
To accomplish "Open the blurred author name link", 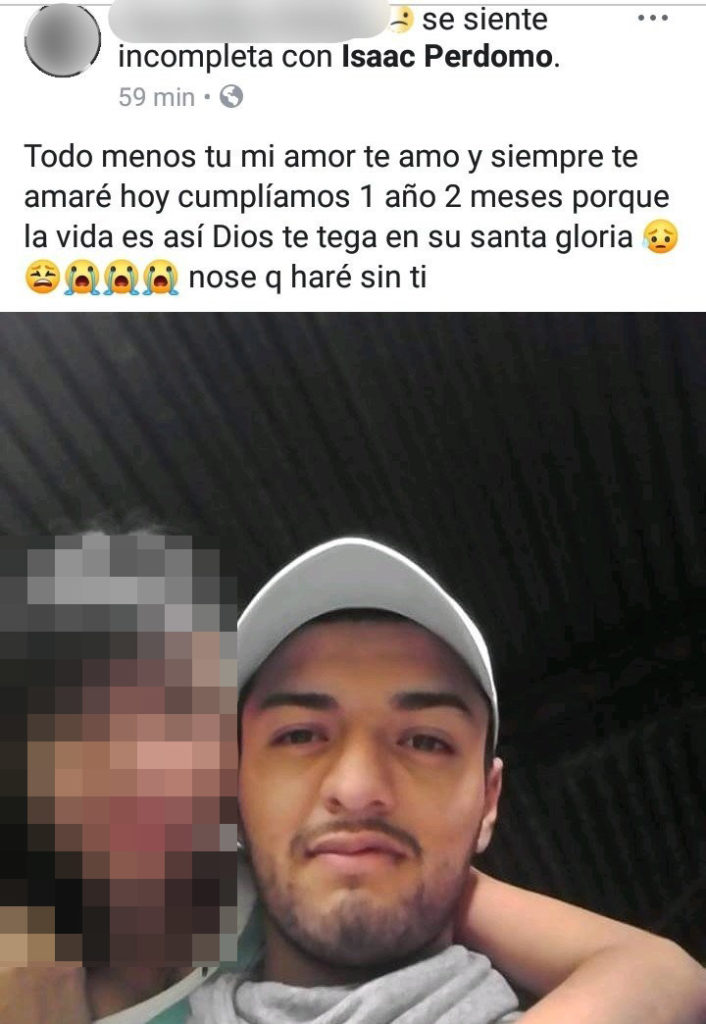I will coord(250,20).
